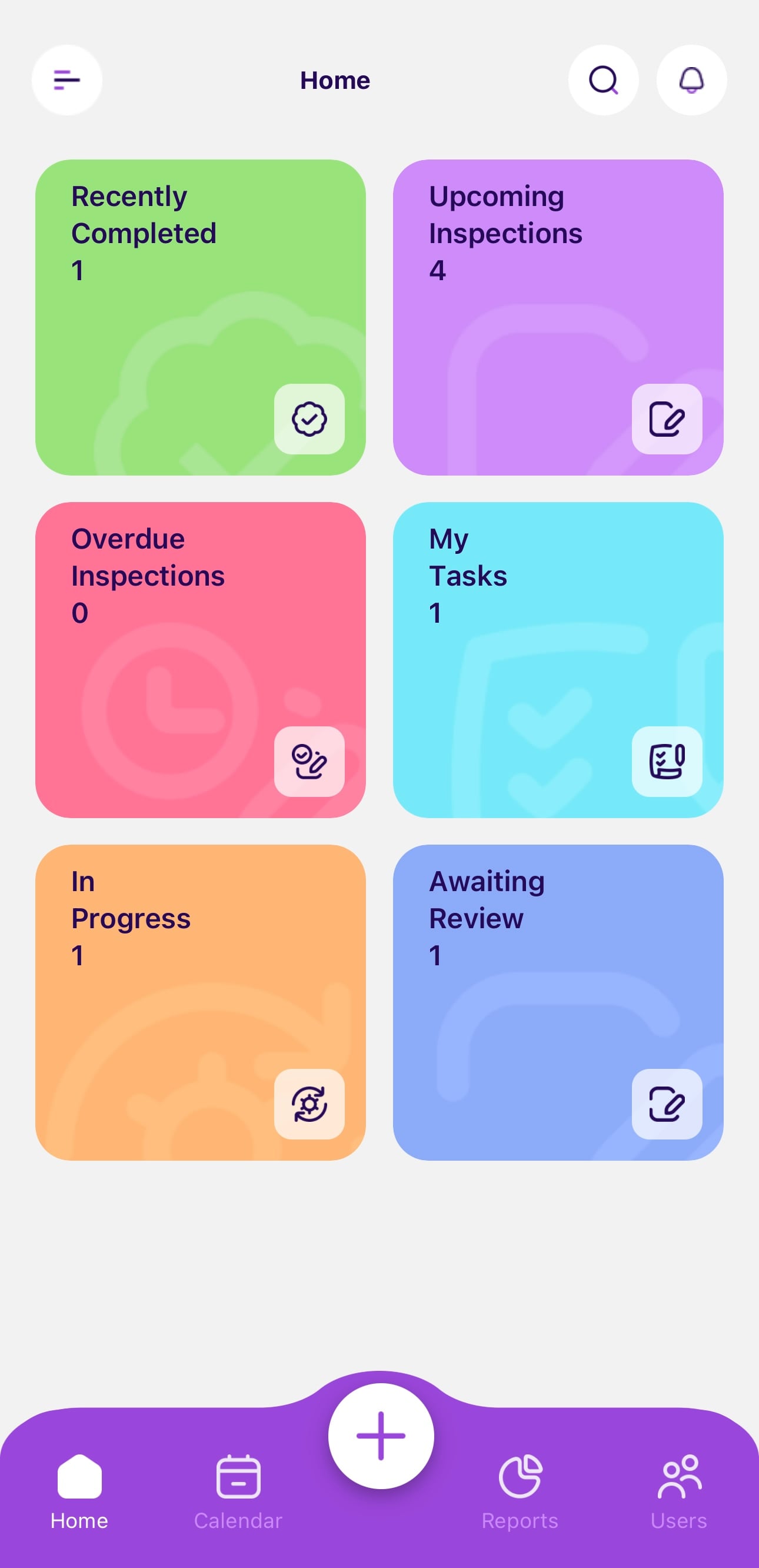The width and height of the screenshot is (759, 1568).
Task: Tap the plus button to add new
Action: (x=381, y=1436)
